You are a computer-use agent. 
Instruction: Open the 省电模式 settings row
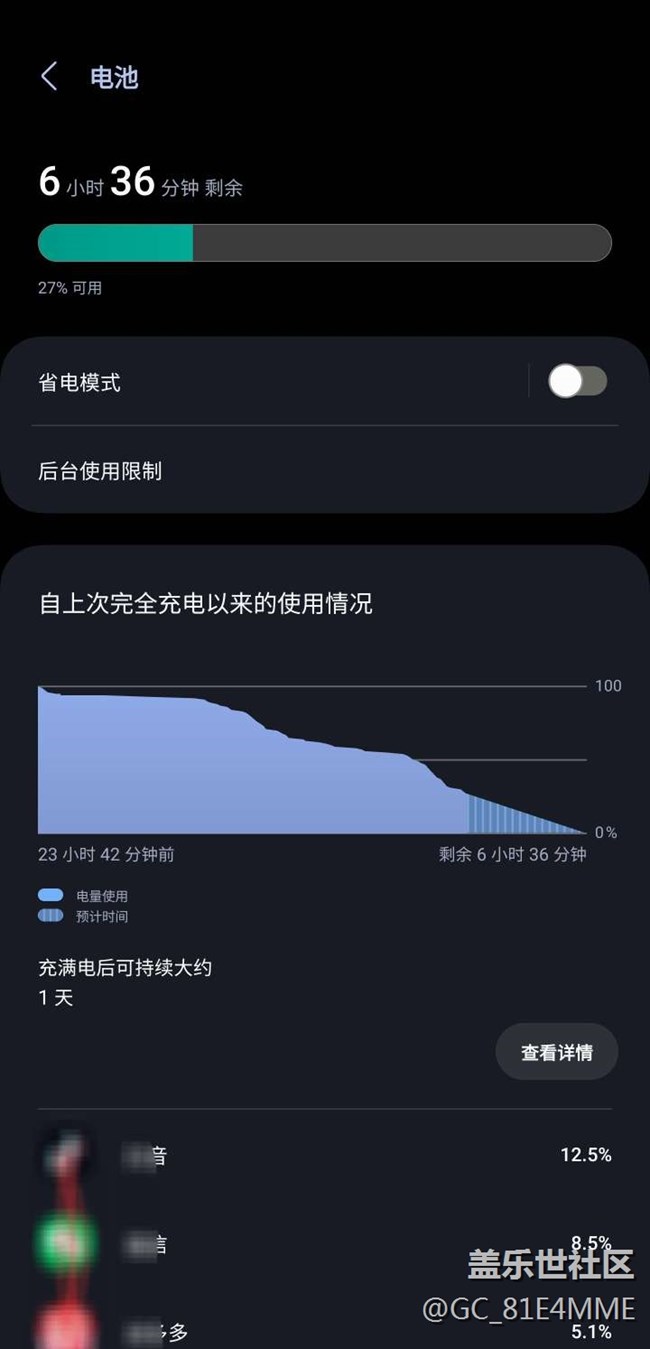pyautogui.click(x=280, y=382)
